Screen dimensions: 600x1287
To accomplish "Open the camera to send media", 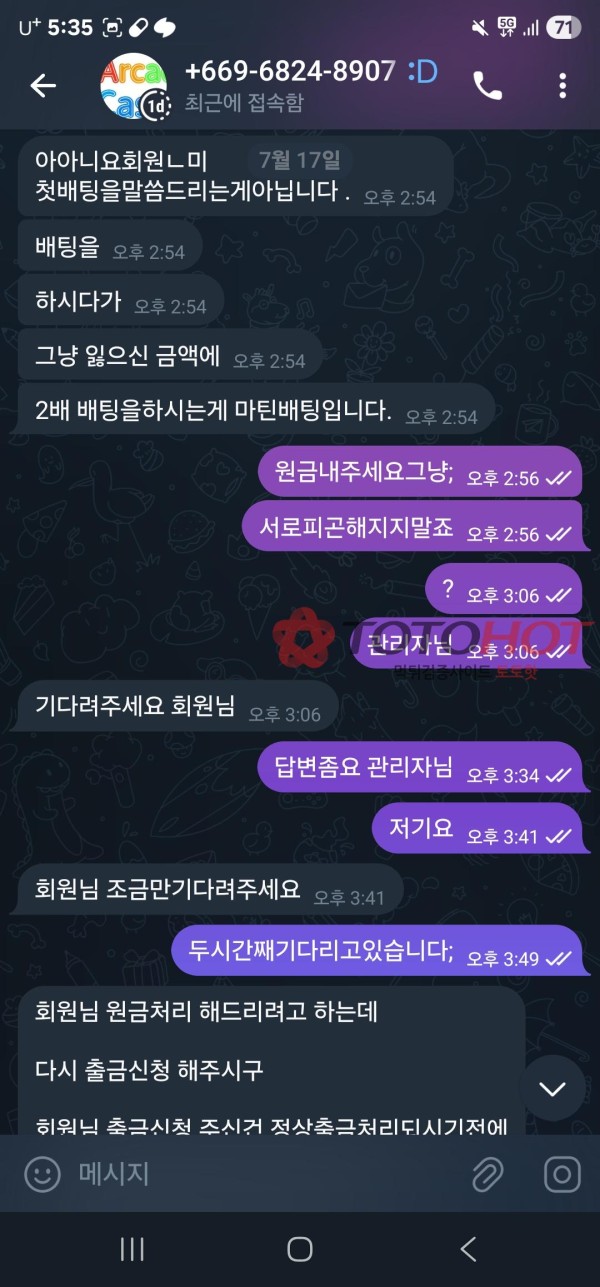I will tap(562, 1174).
